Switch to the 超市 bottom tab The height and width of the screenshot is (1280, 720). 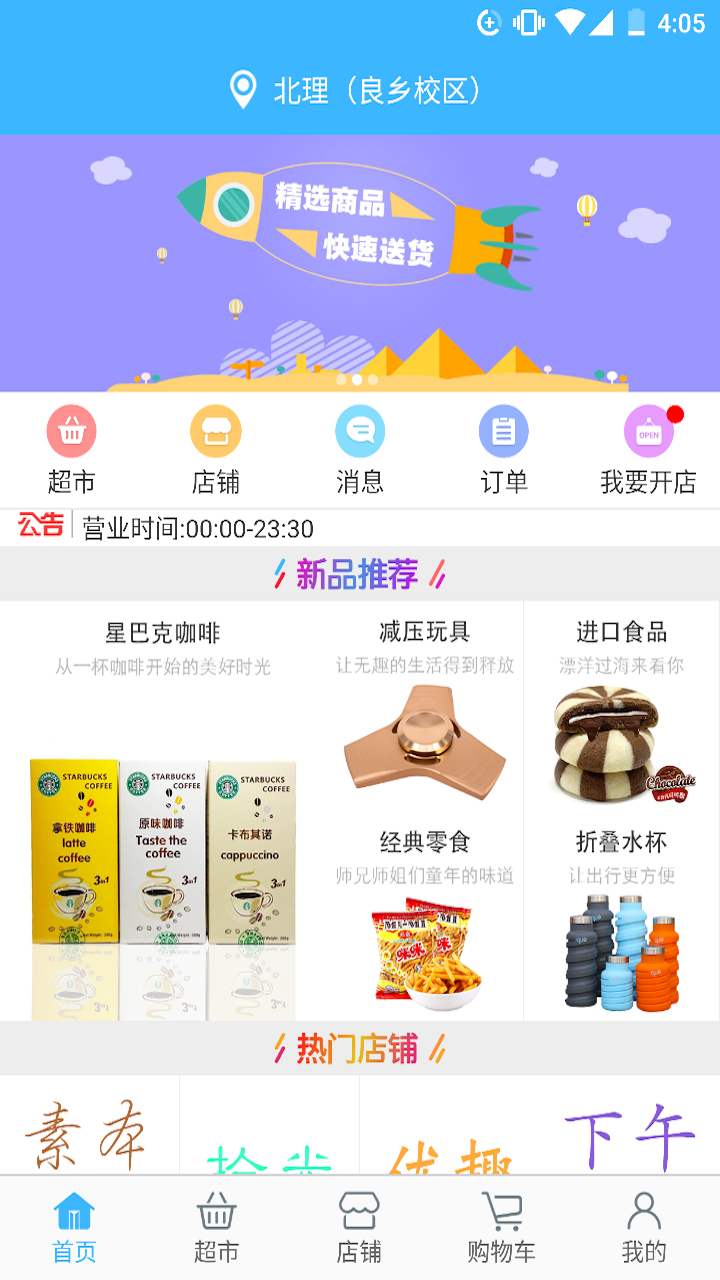[x=216, y=1228]
